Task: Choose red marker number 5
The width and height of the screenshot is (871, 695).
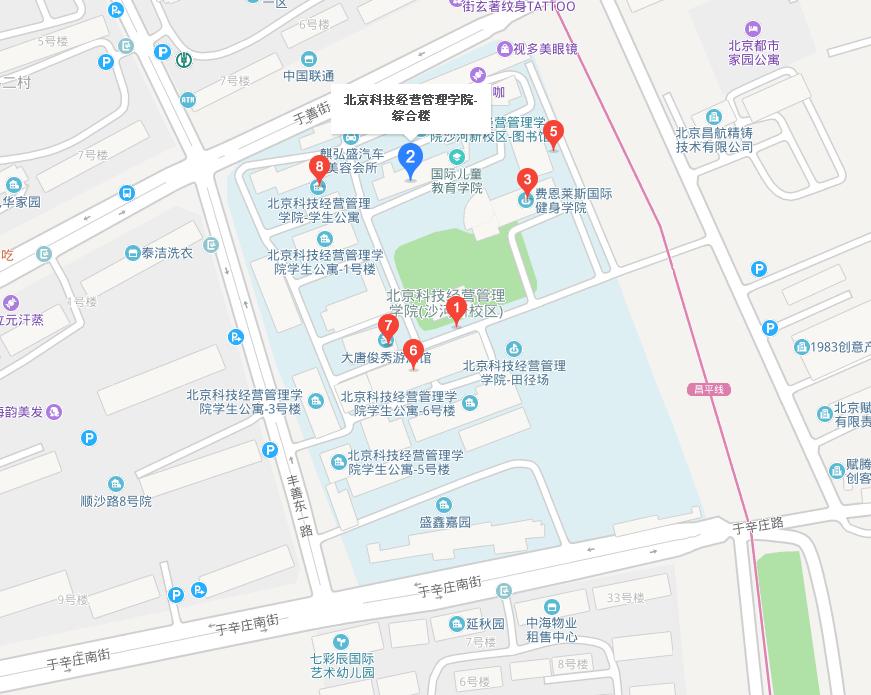Action: pos(553,131)
